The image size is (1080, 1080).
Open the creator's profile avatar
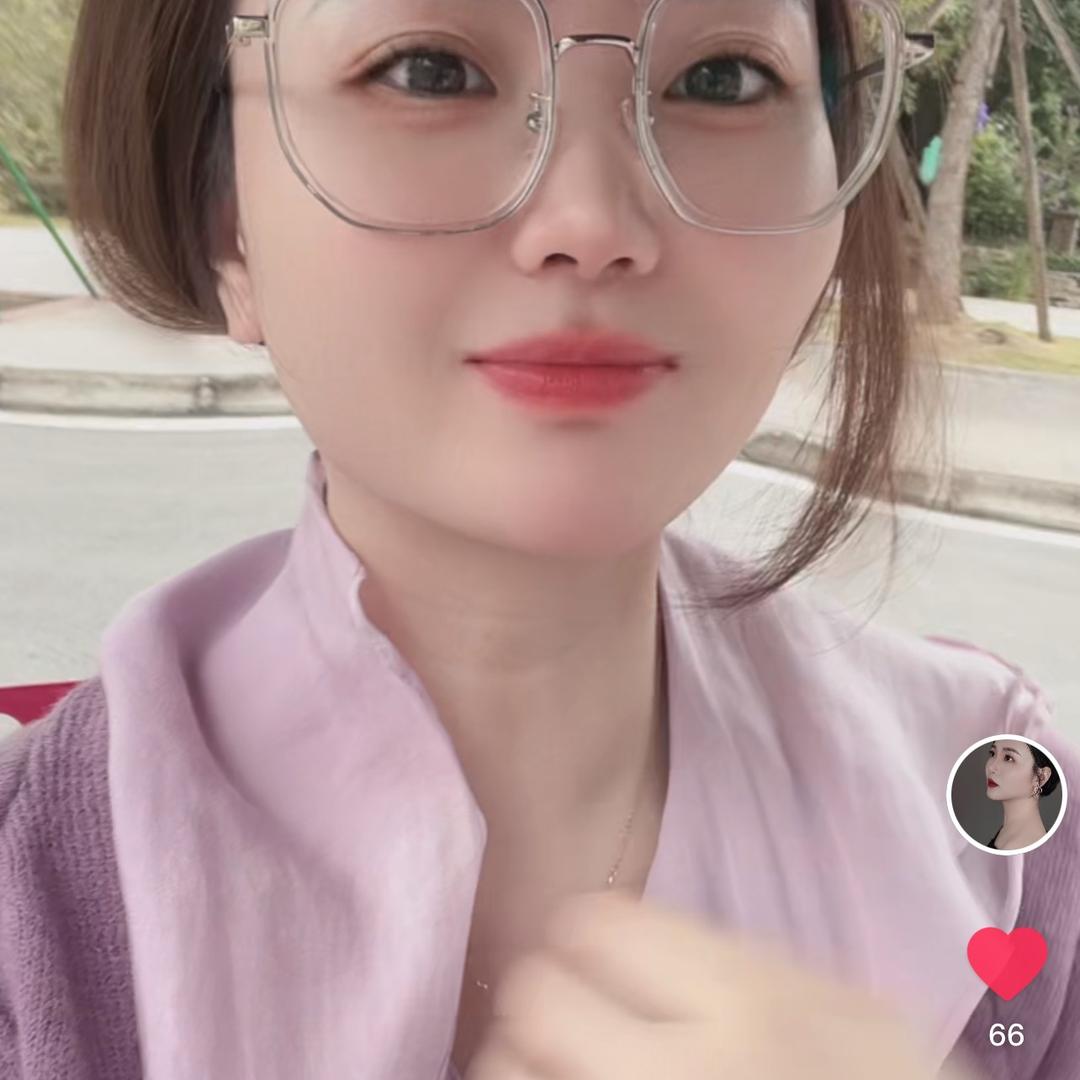click(1007, 794)
